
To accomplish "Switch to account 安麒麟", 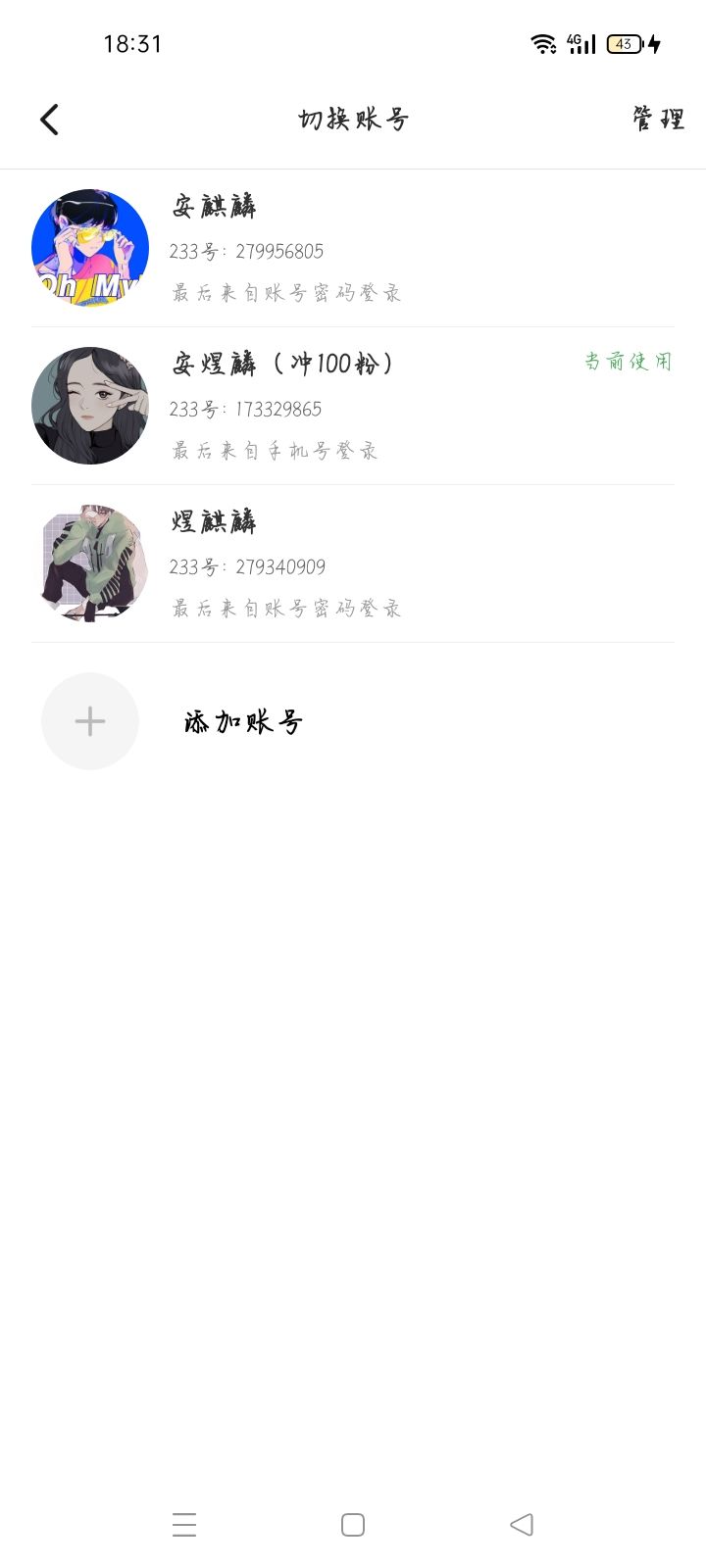I will click(353, 248).
